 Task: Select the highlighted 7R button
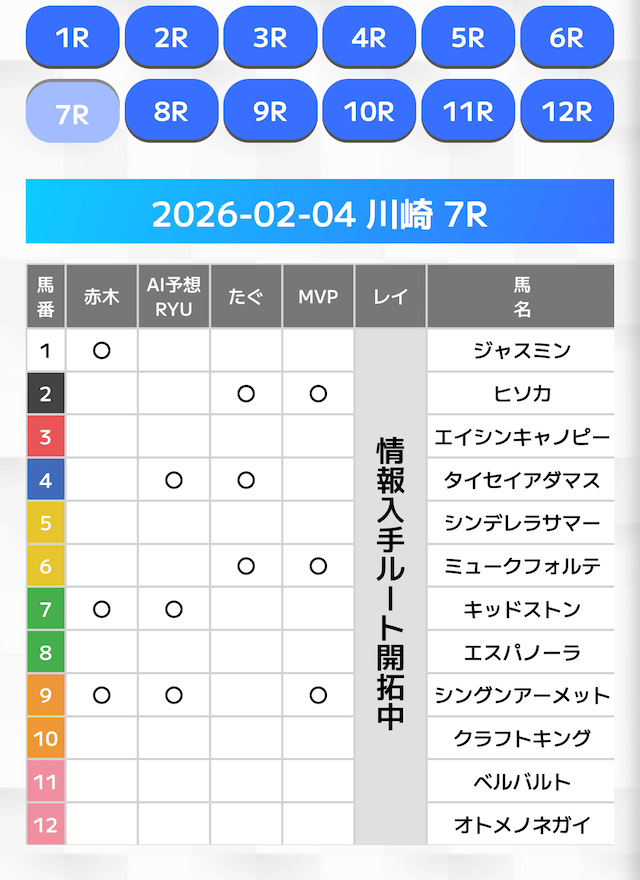point(72,111)
